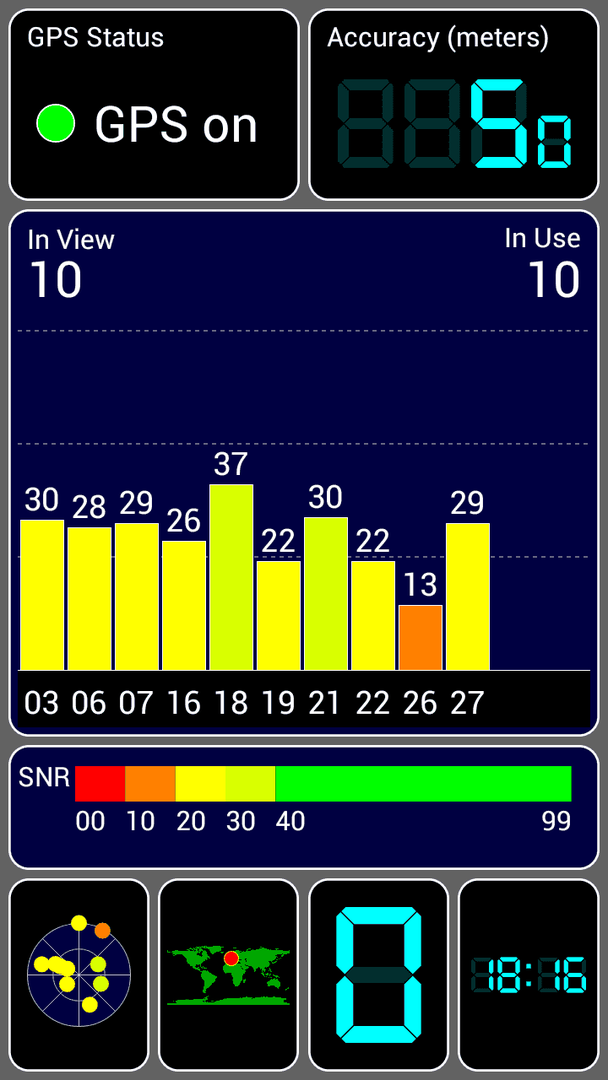Open the world map location tile

(229, 974)
